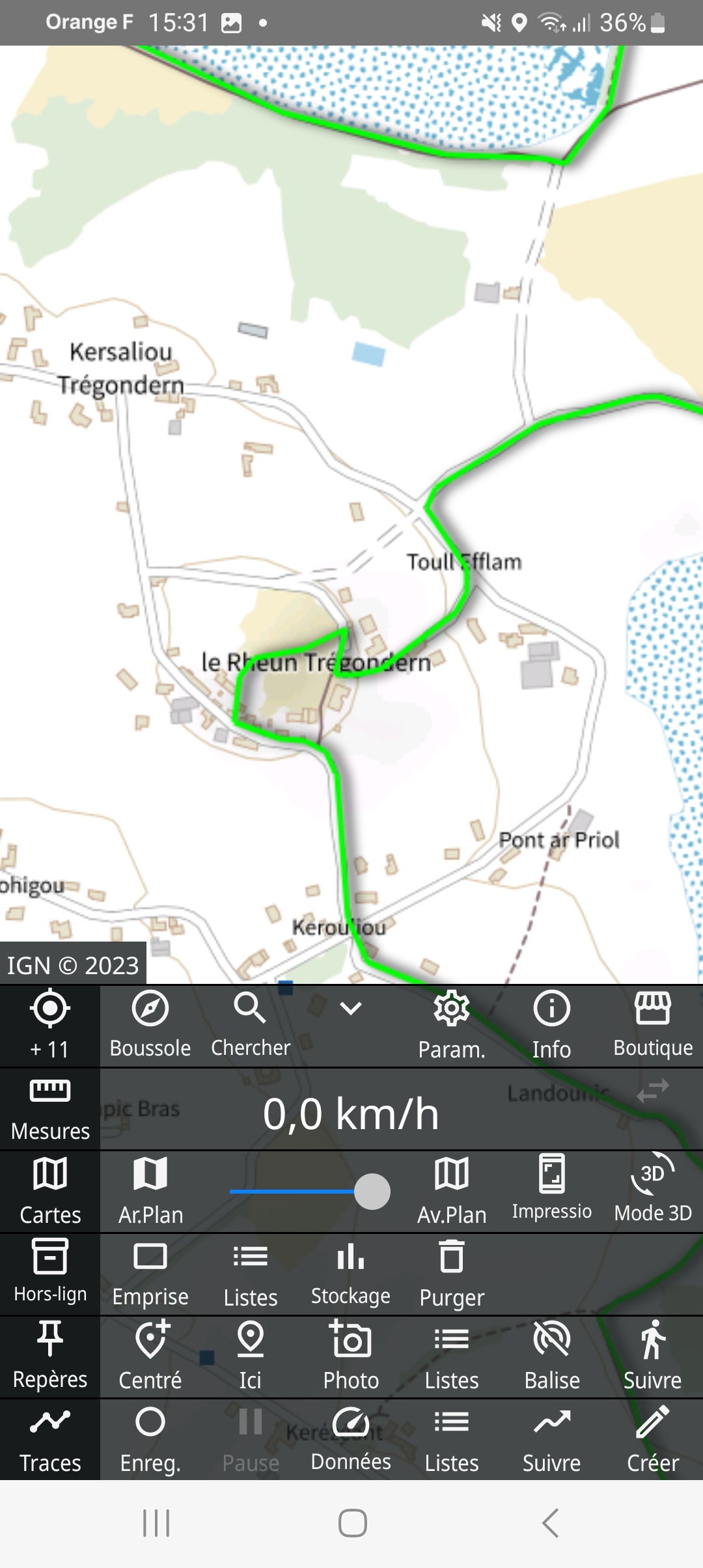Open Emprise offline area selection
Image resolution: width=703 pixels, height=1568 pixels.
point(150,1274)
